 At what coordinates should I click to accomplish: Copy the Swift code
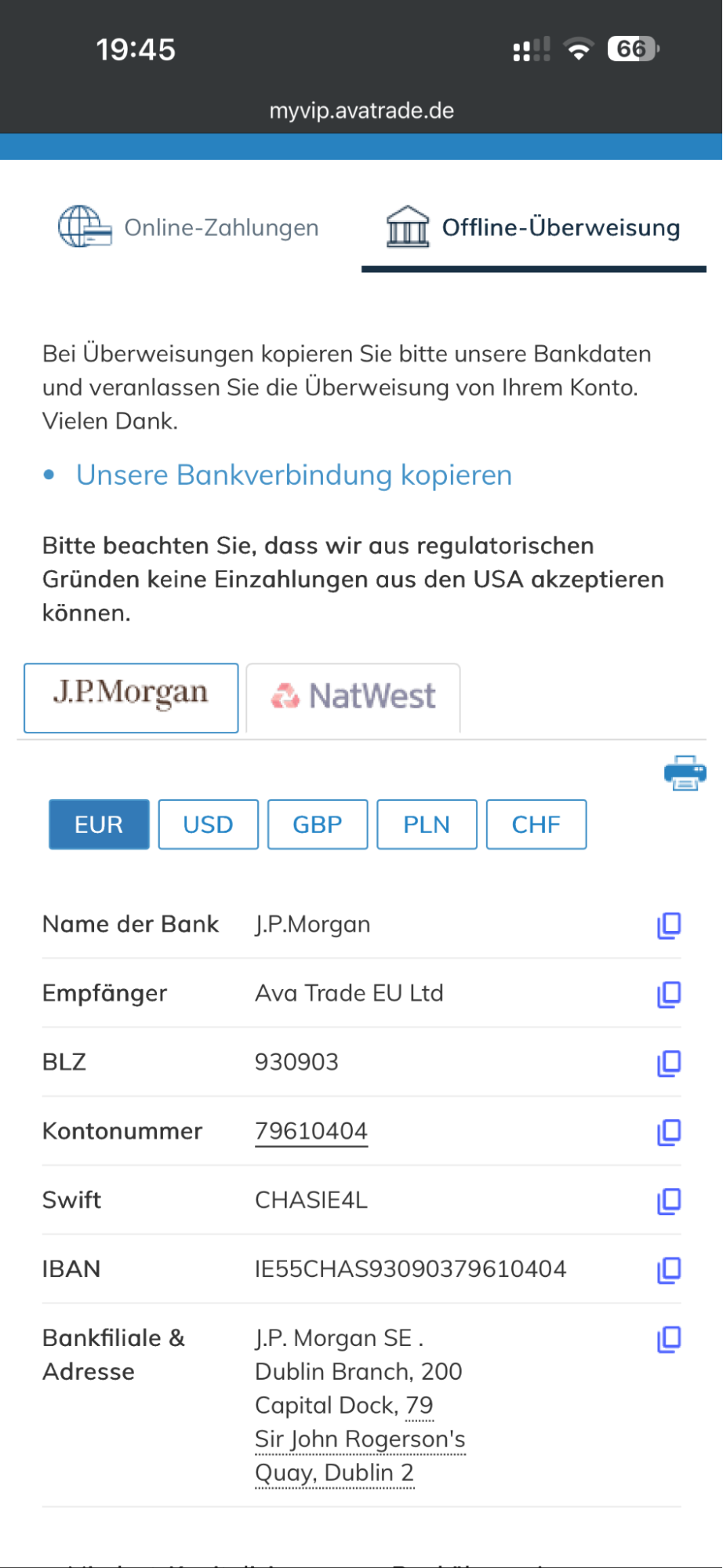(669, 1201)
